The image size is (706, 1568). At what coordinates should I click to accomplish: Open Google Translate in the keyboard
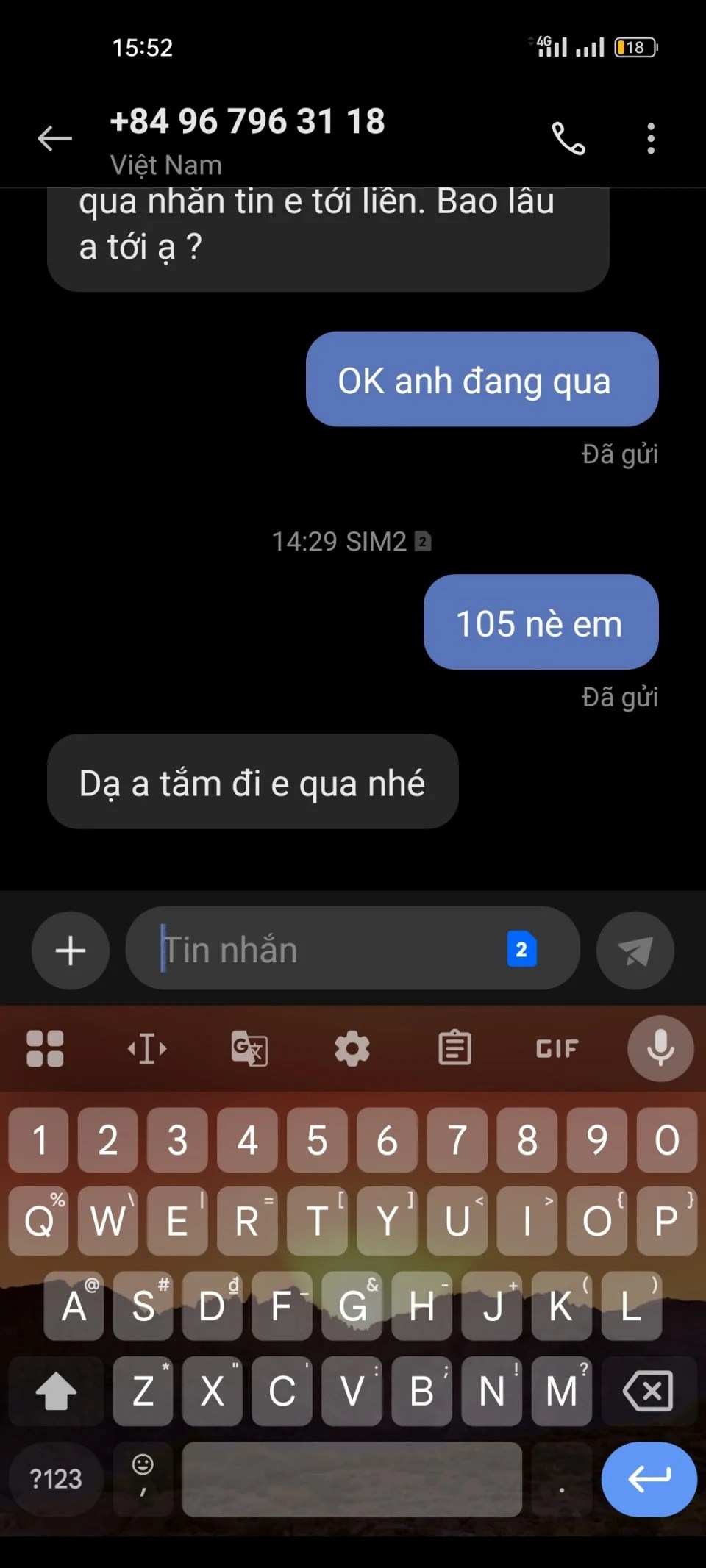click(x=249, y=1048)
